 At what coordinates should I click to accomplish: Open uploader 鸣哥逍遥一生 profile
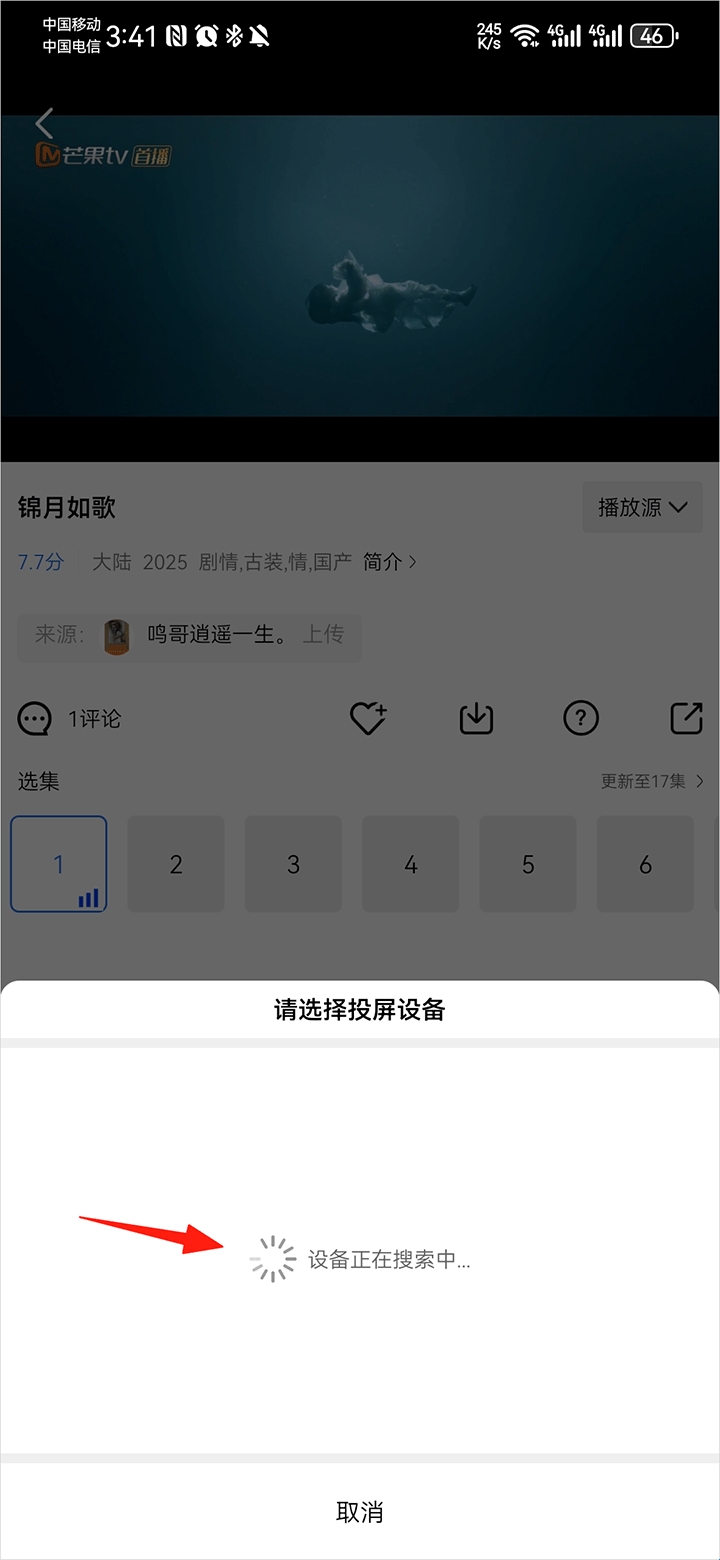[x=216, y=634]
